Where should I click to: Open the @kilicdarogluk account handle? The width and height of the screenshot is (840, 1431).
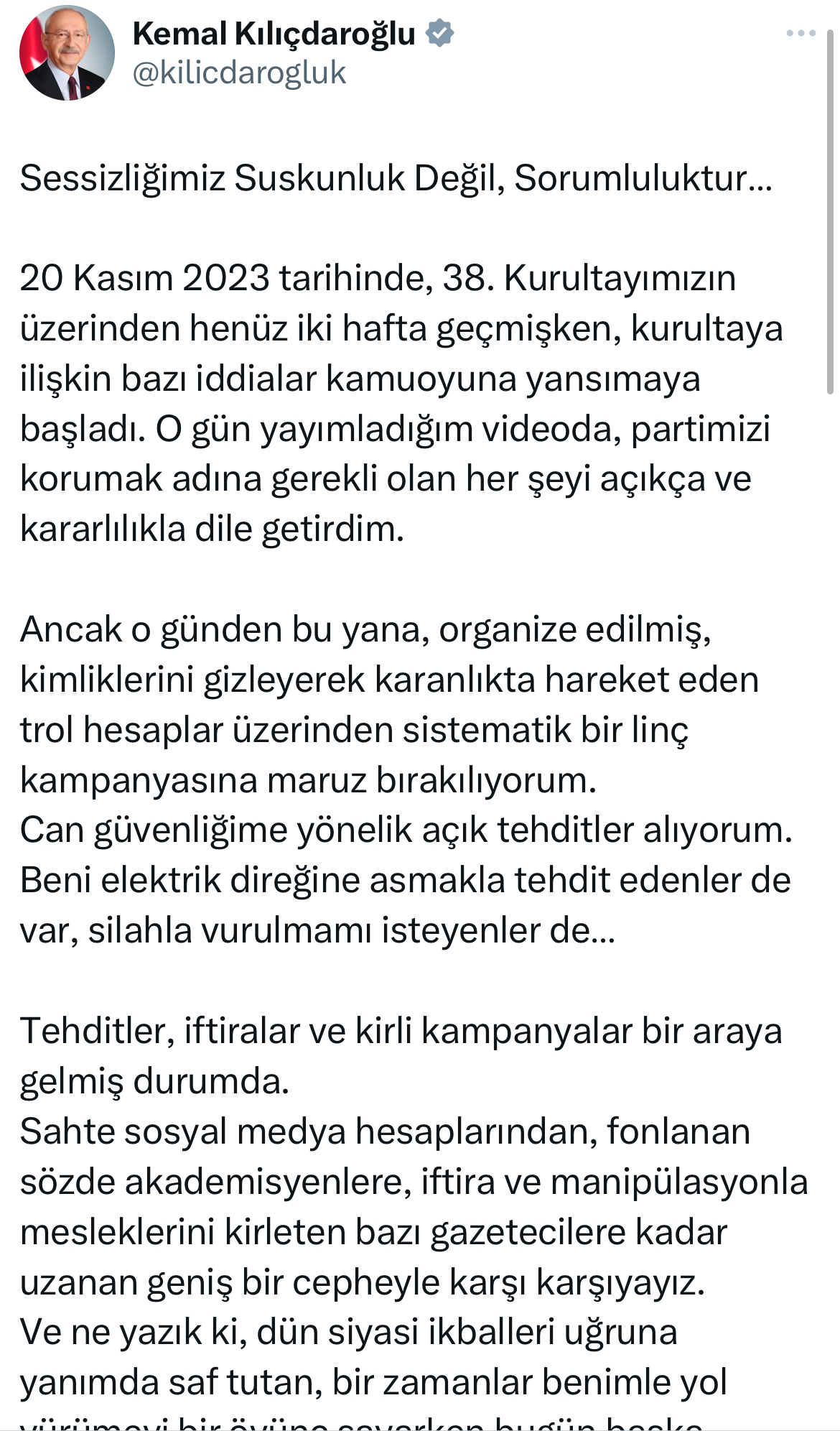[239, 73]
